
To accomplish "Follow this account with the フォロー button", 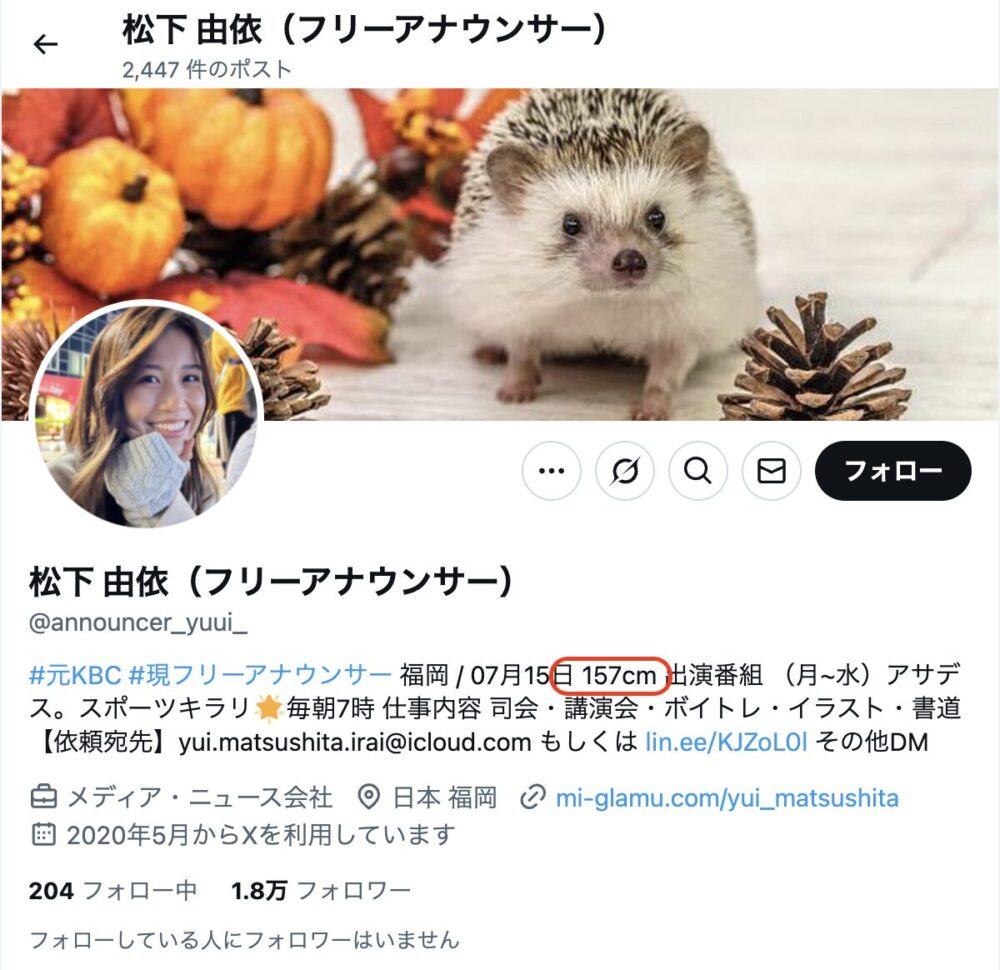I will click(x=892, y=471).
